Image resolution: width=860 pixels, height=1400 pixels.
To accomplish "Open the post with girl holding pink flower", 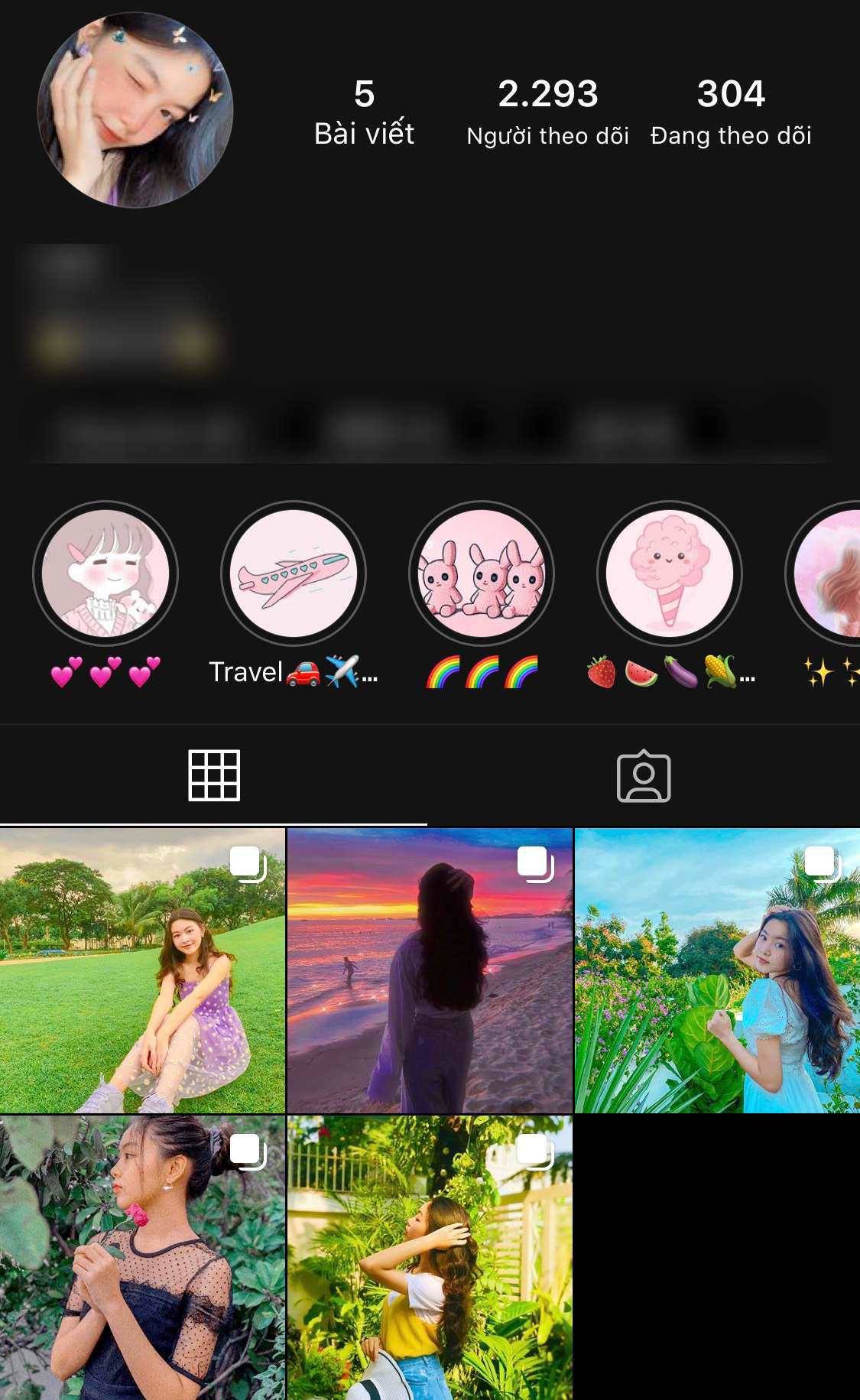I will [142, 1258].
